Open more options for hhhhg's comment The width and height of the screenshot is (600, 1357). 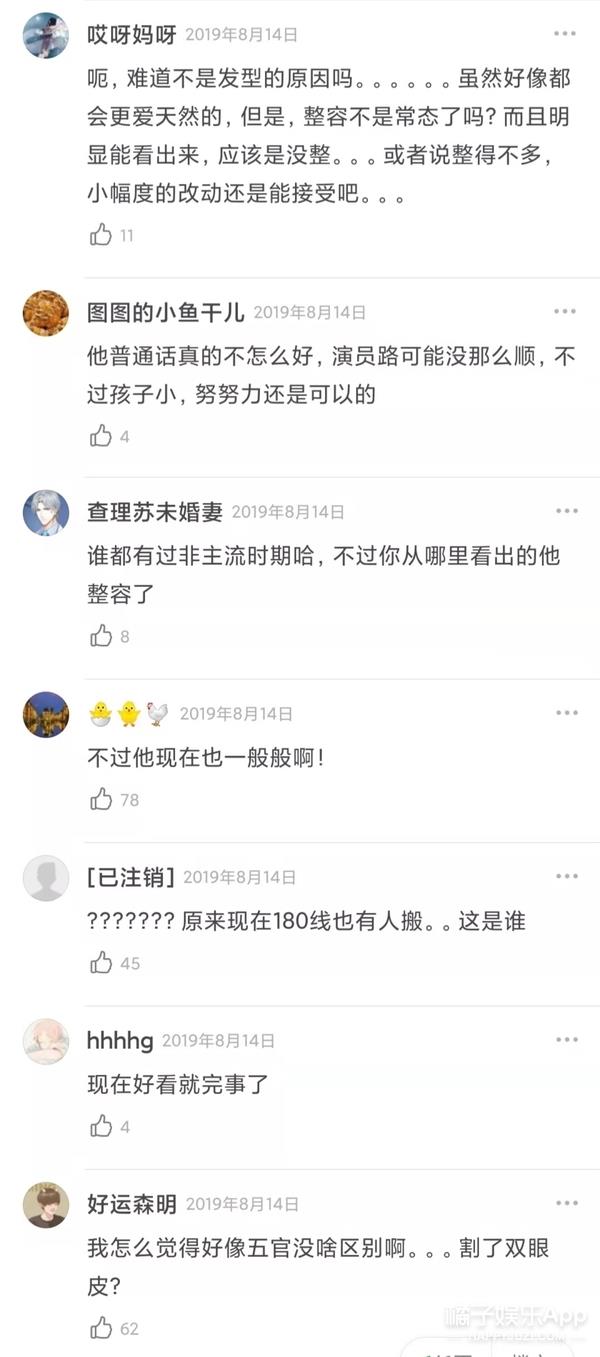(566, 1040)
